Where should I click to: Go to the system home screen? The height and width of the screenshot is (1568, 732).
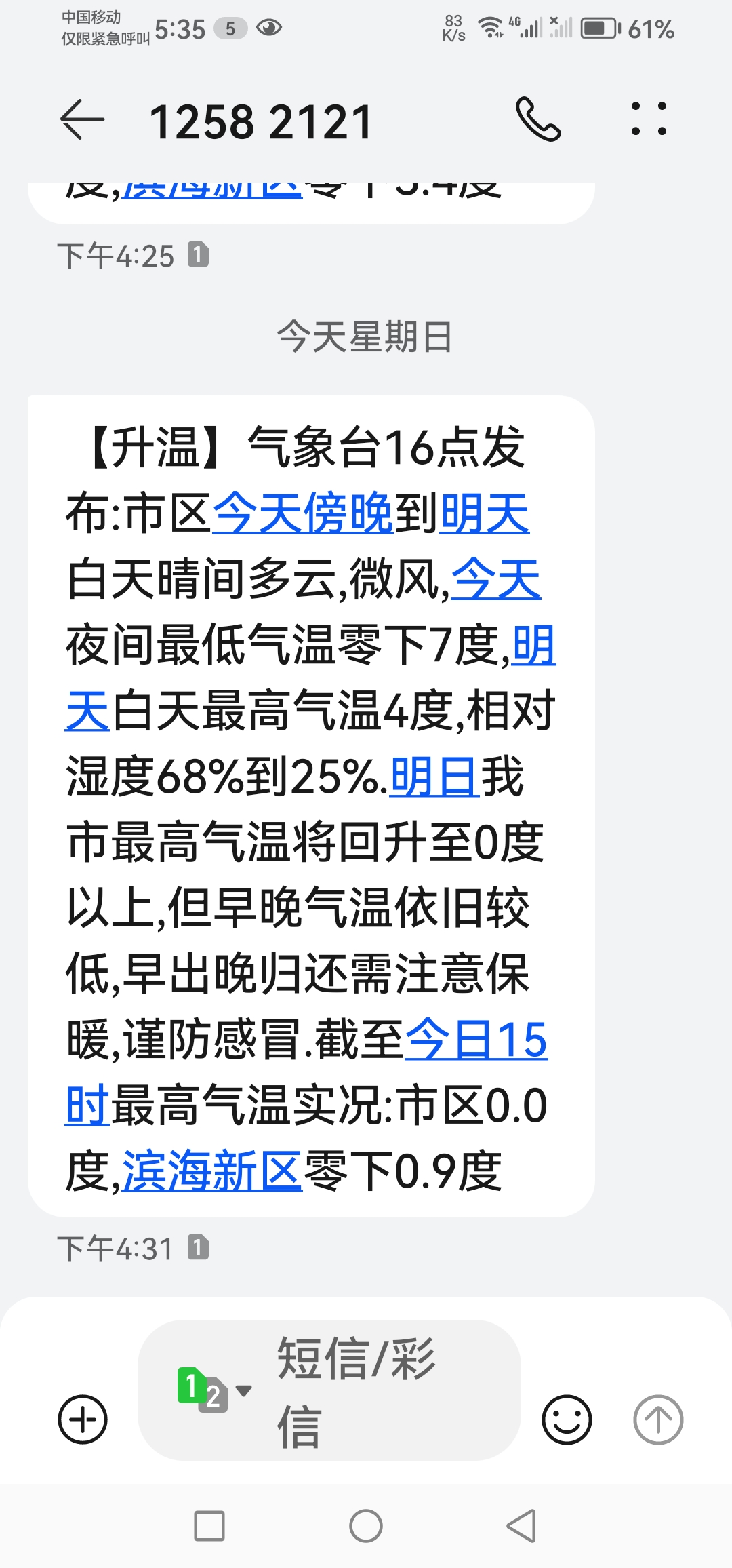pos(366,1526)
